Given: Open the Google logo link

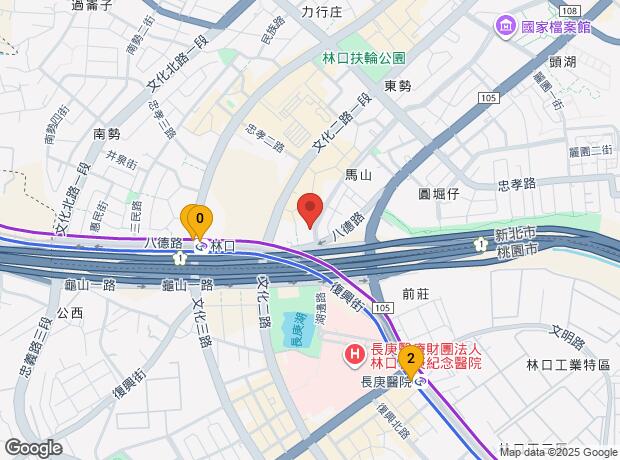Looking at the screenshot, I should tap(34, 448).
